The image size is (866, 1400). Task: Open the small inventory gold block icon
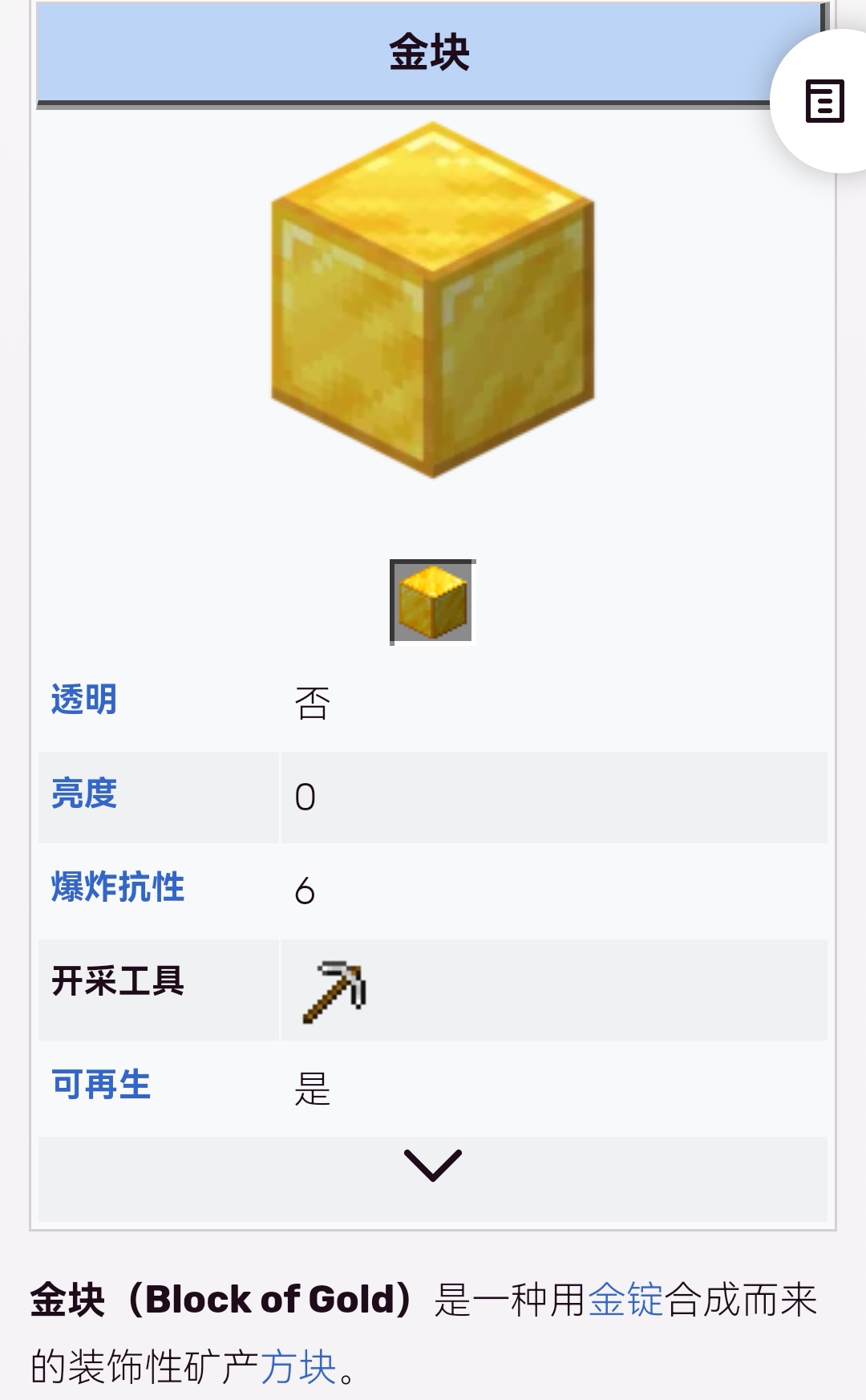point(432,603)
